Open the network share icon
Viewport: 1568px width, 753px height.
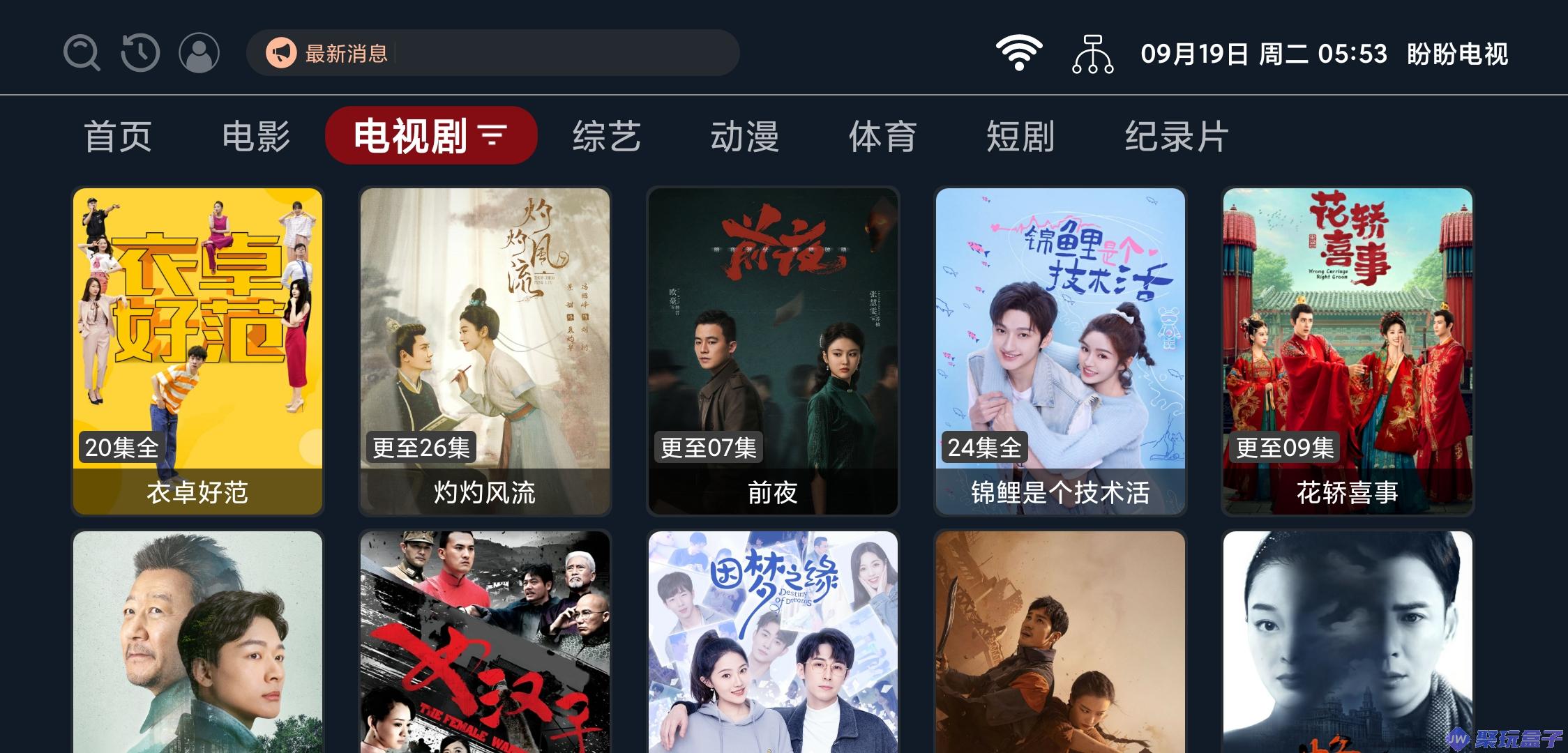[1092, 54]
